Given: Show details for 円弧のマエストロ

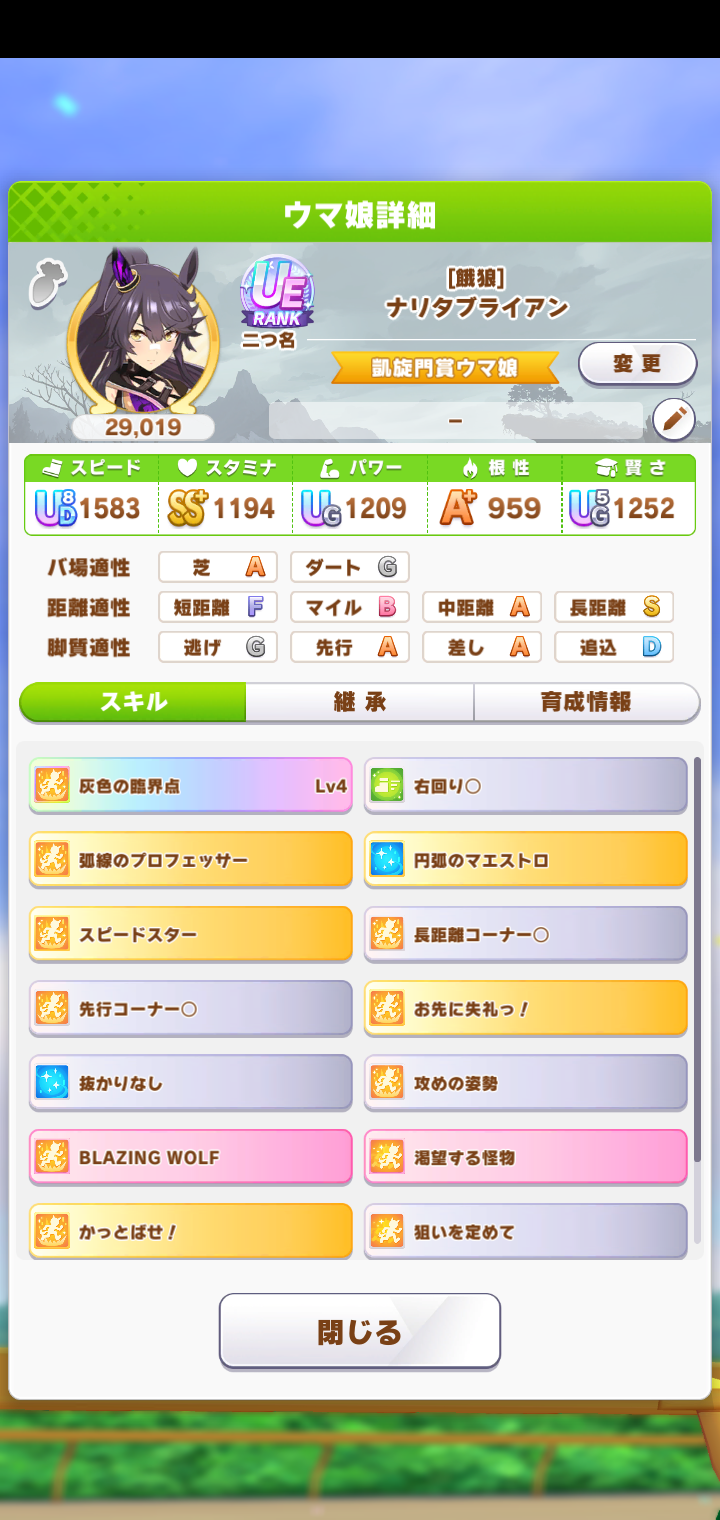Looking at the screenshot, I should pyautogui.click(x=525, y=860).
